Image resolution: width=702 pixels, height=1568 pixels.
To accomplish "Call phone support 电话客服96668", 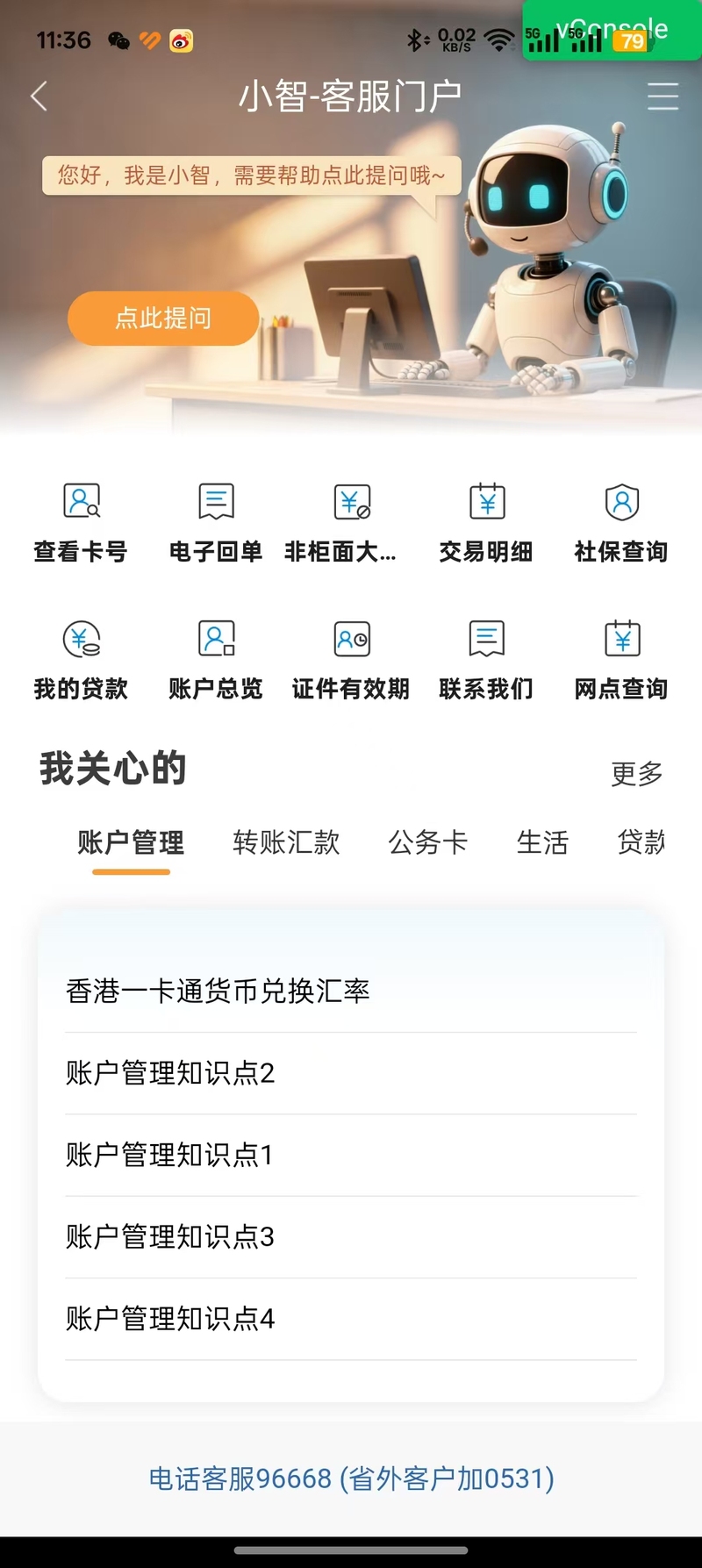I will (351, 1479).
